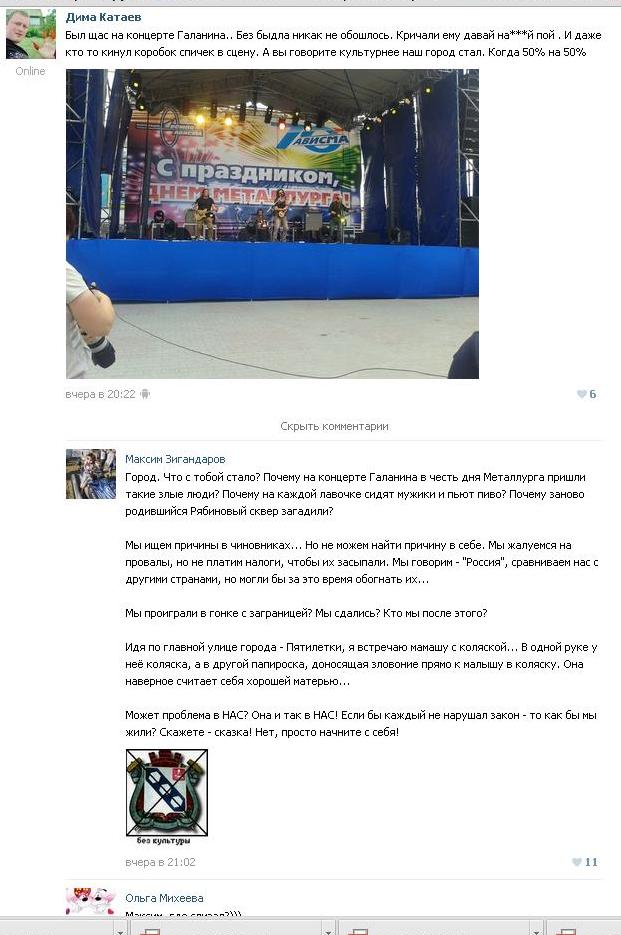
Task: Open comment timestamp вчера в 21:02
Action: [x=160, y=862]
